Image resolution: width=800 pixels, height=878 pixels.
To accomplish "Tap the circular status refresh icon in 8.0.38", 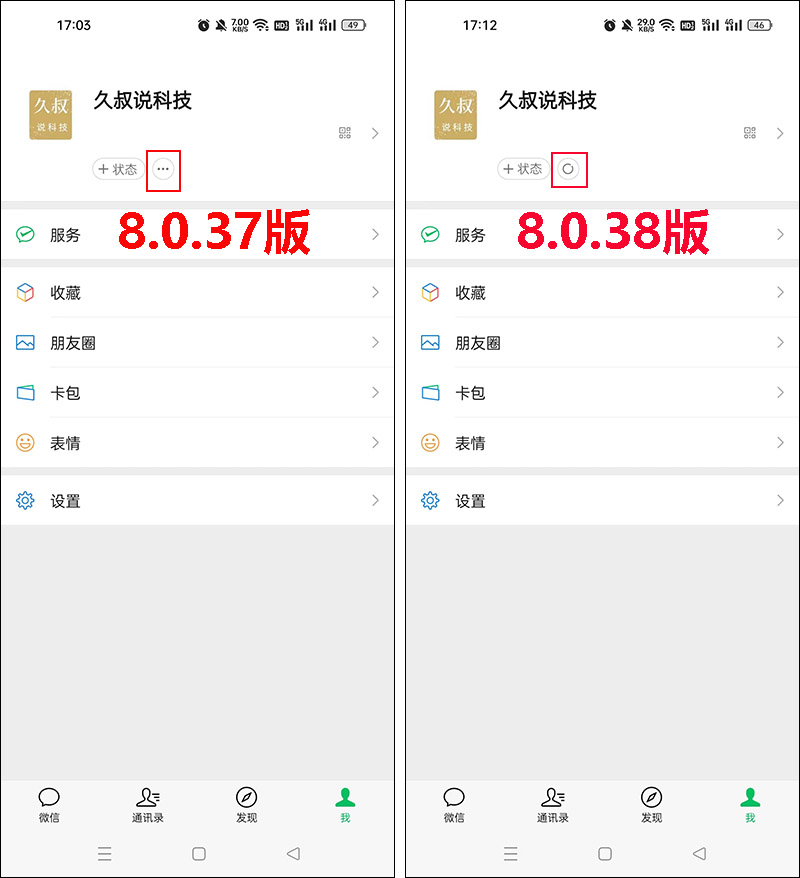I will [568, 169].
